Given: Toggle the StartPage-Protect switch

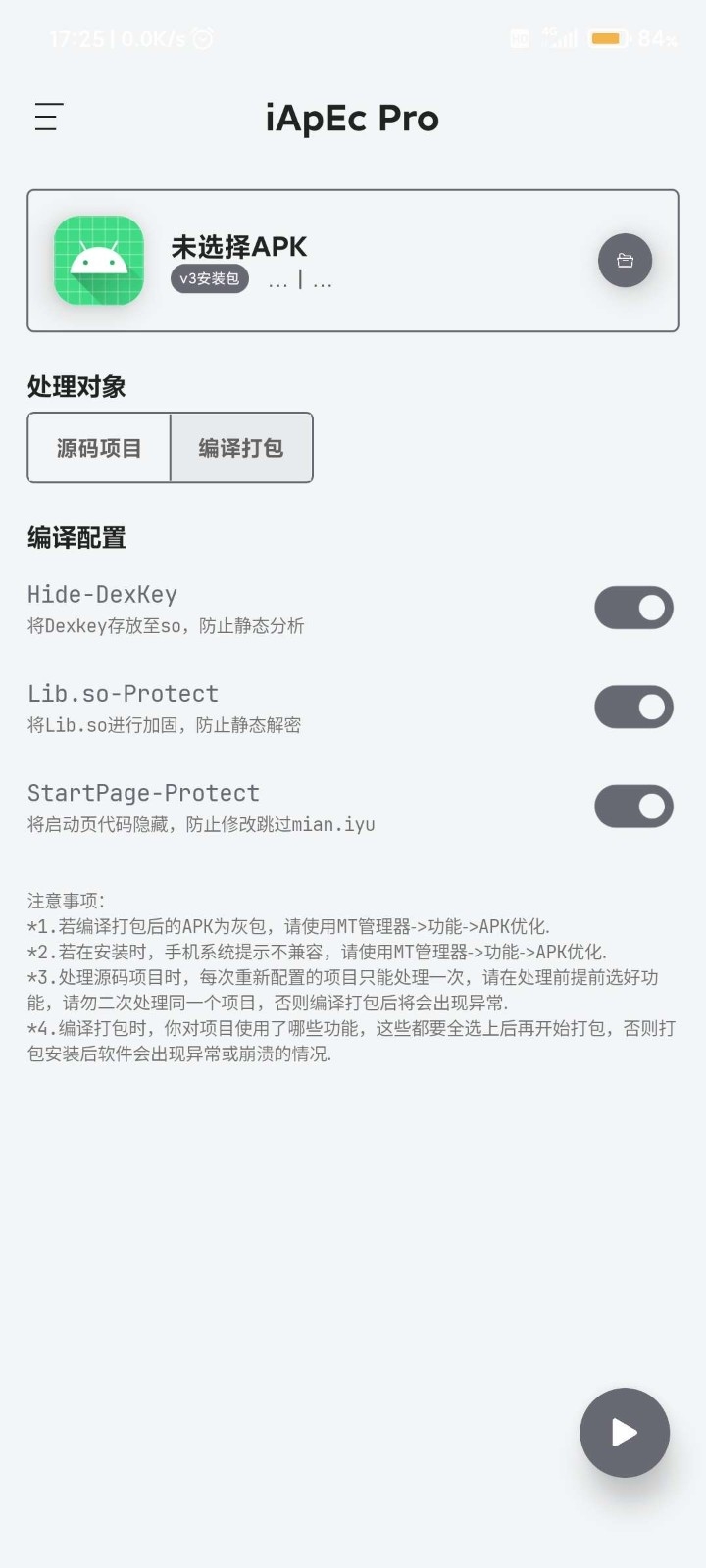Looking at the screenshot, I should click(x=633, y=806).
